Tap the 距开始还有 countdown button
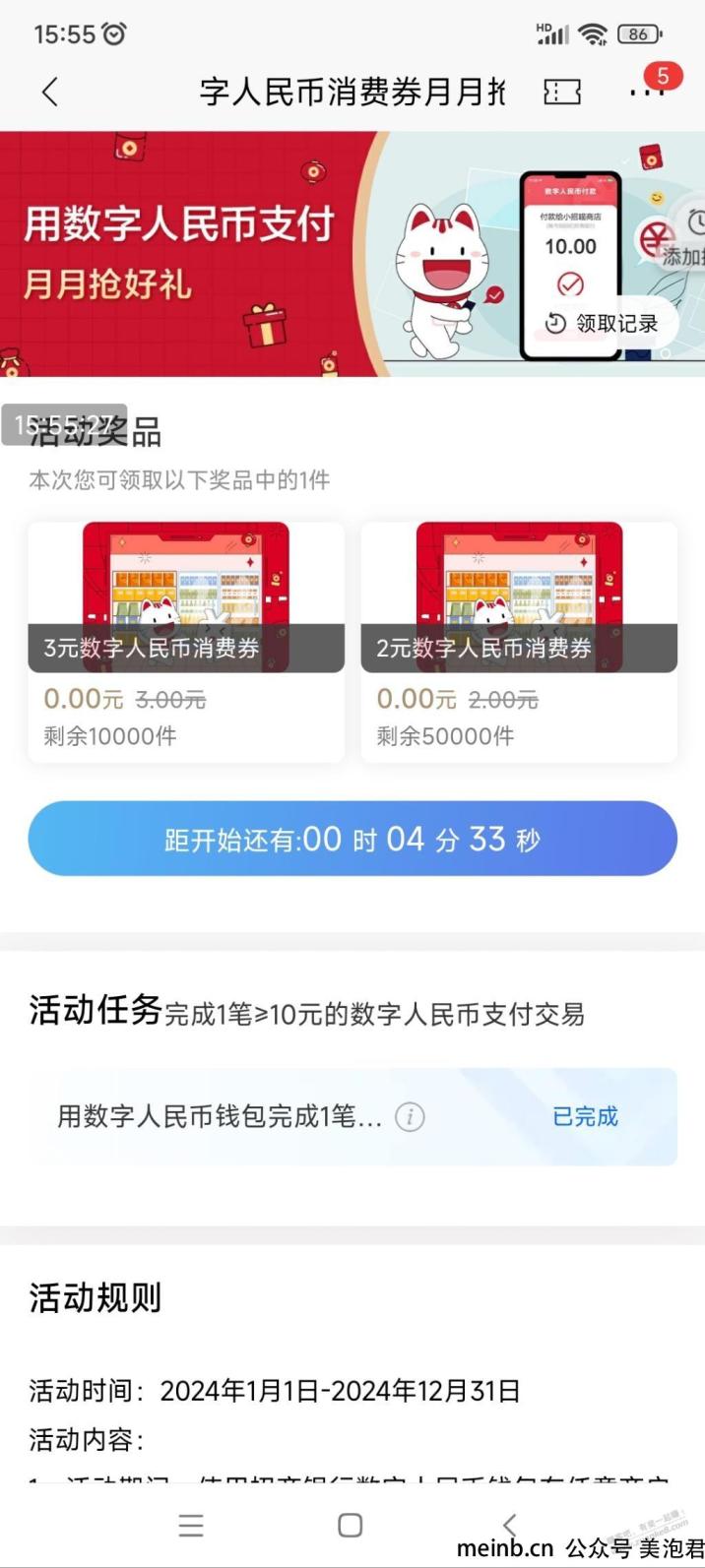Viewport: 705px width, 1568px height. tap(352, 839)
